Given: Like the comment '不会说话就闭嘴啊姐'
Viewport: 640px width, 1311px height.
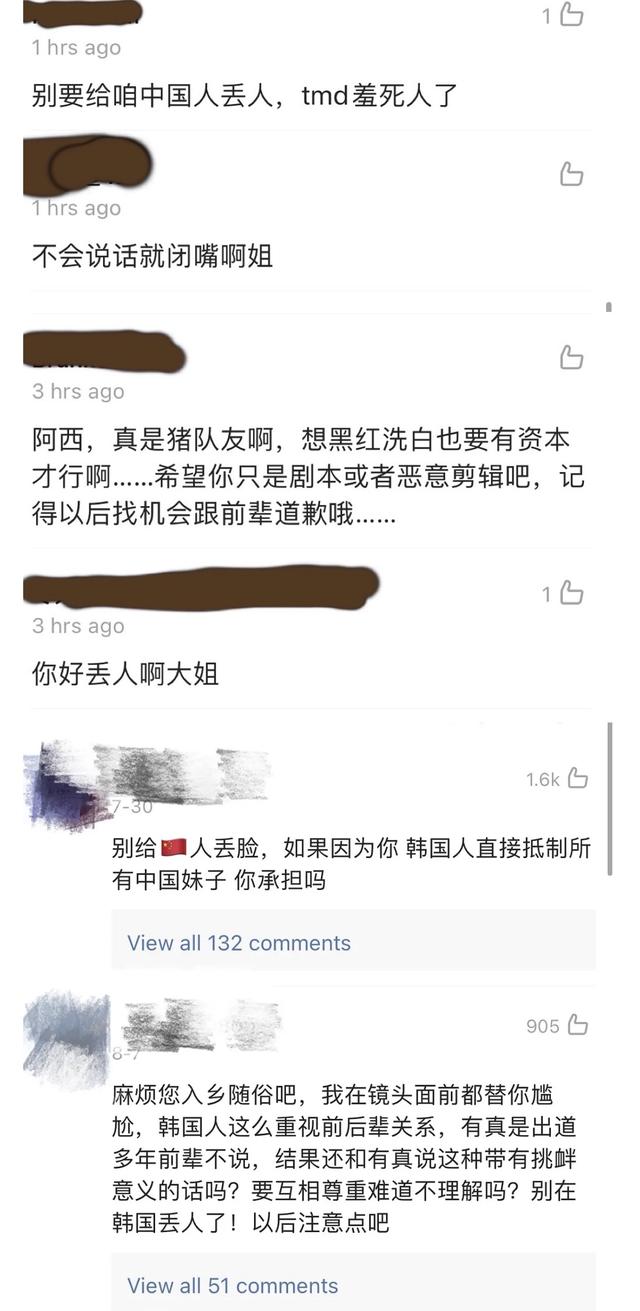Looking at the screenshot, I should click(572, 175).
